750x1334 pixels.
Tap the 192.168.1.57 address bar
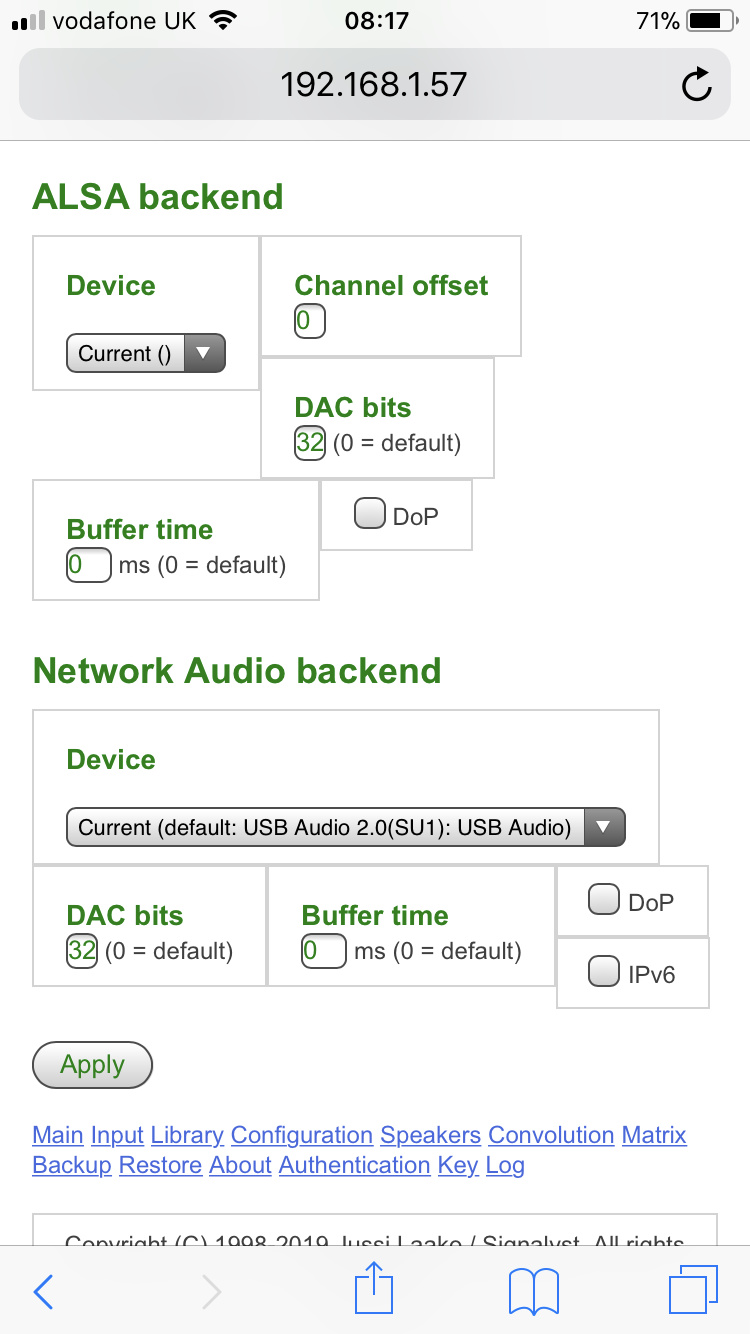(374, 85)
